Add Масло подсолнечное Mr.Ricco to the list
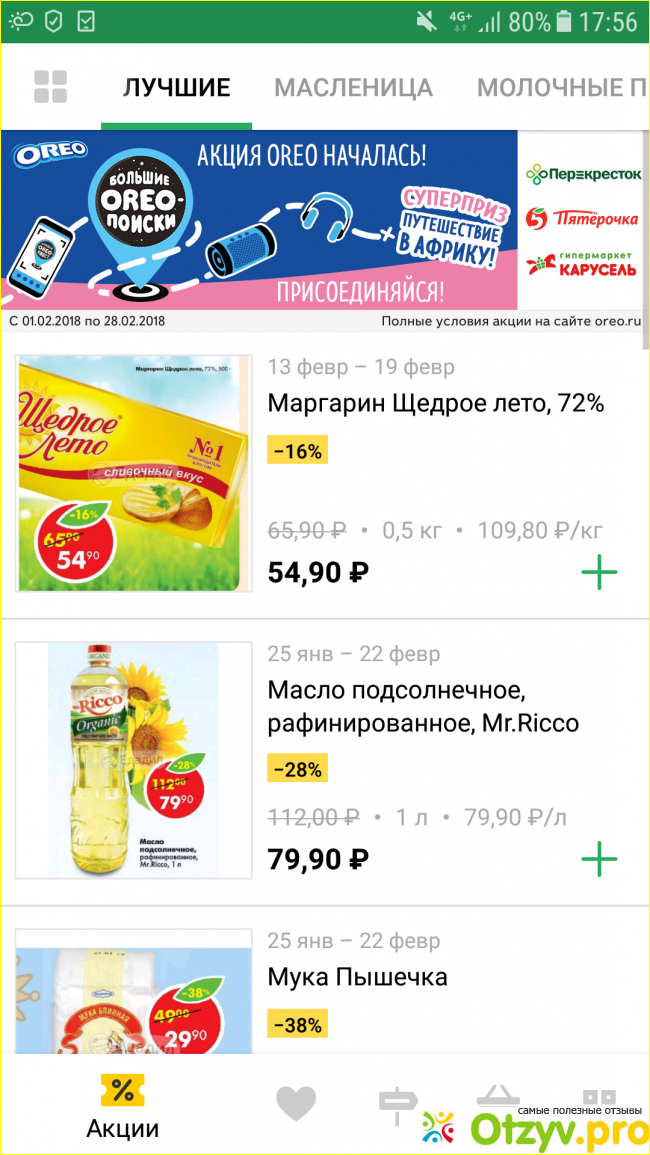Image resolution: width=650 pixels, height=1155 pixels. pyautogui.click(x=599, y=859)
